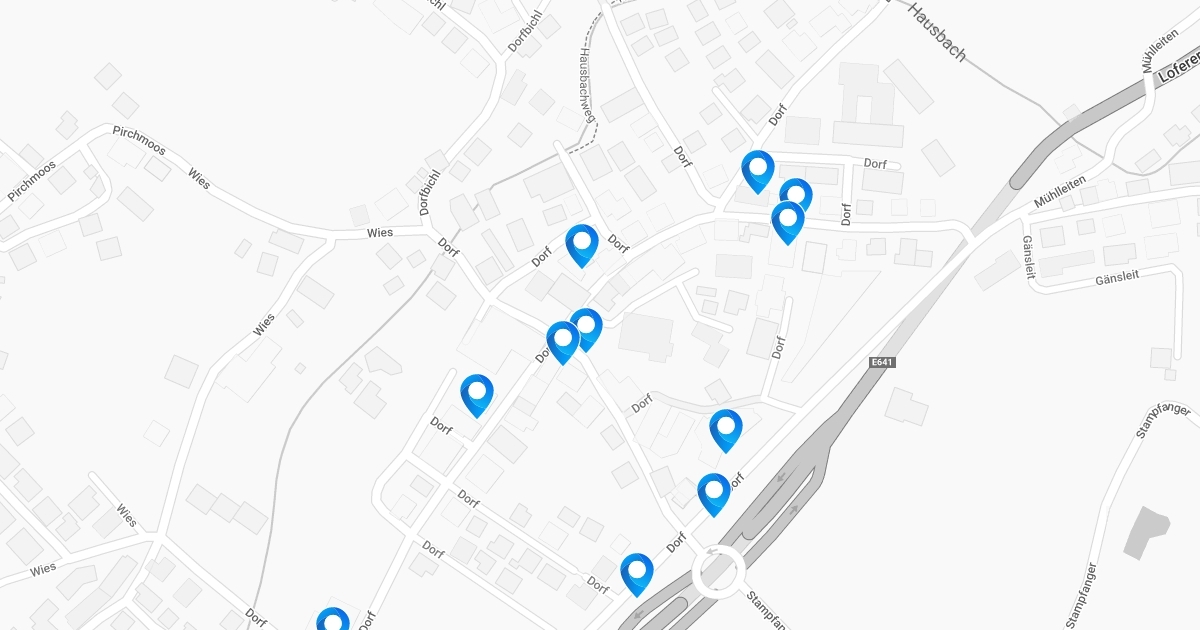Open the pin just above the E641 ramp
This screenshot has width=1200, height=630.
[x=714, y=494]
